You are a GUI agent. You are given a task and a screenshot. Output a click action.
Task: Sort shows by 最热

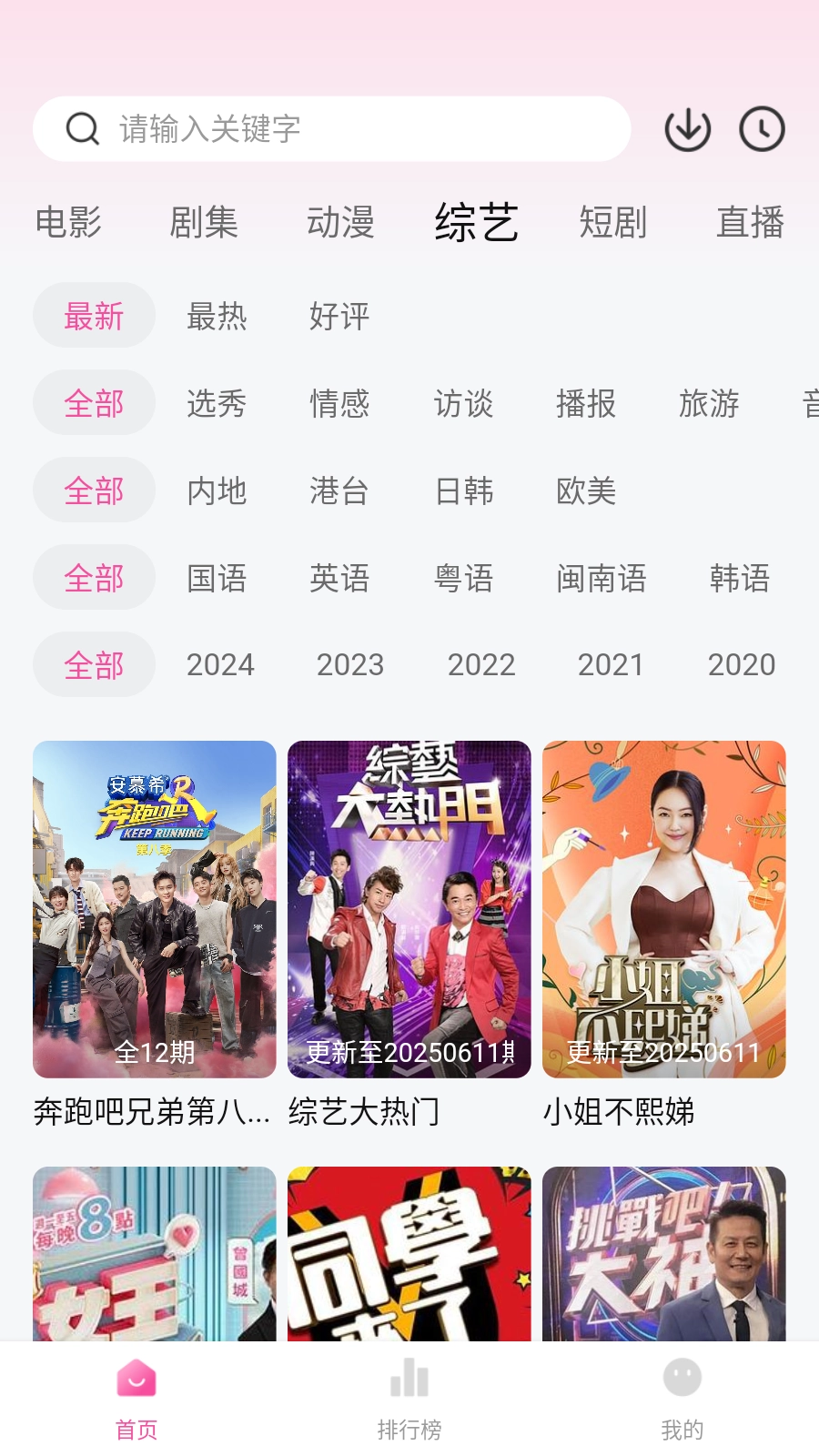click(217, 317)
